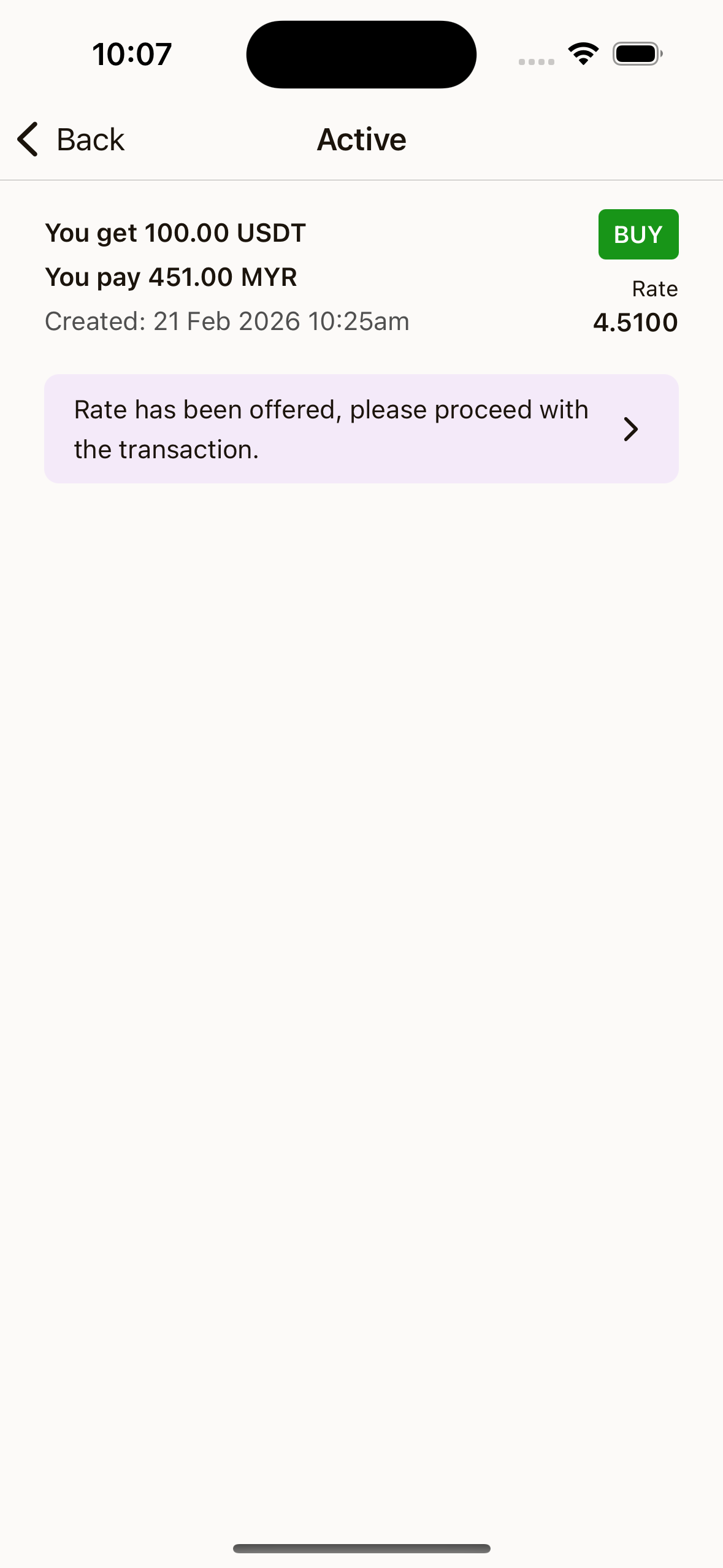The width and height of the screenshot is (723, 1568).
Task: Tap the battery status icon
Action: [636, 53]
